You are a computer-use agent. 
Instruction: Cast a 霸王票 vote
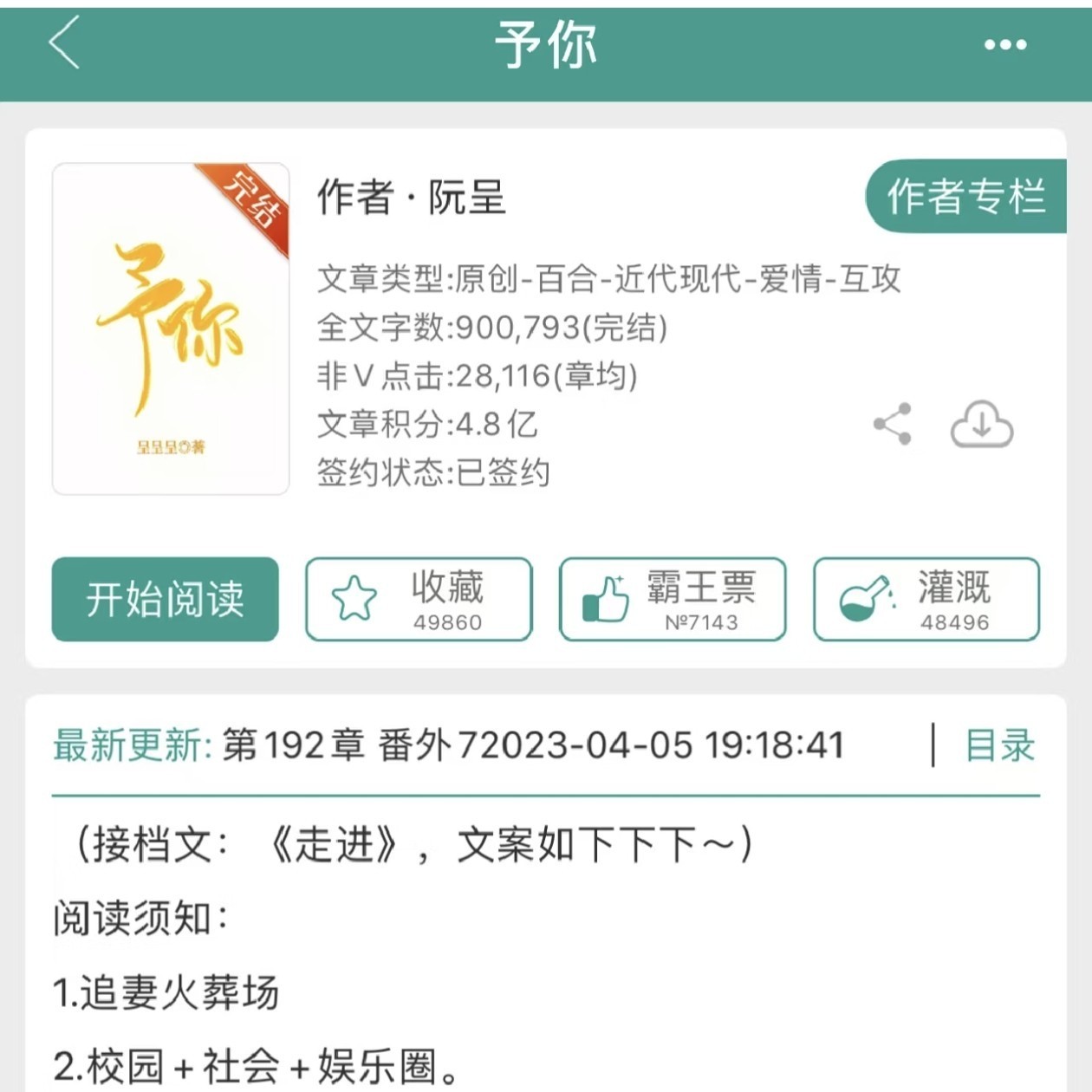(673, 599)
